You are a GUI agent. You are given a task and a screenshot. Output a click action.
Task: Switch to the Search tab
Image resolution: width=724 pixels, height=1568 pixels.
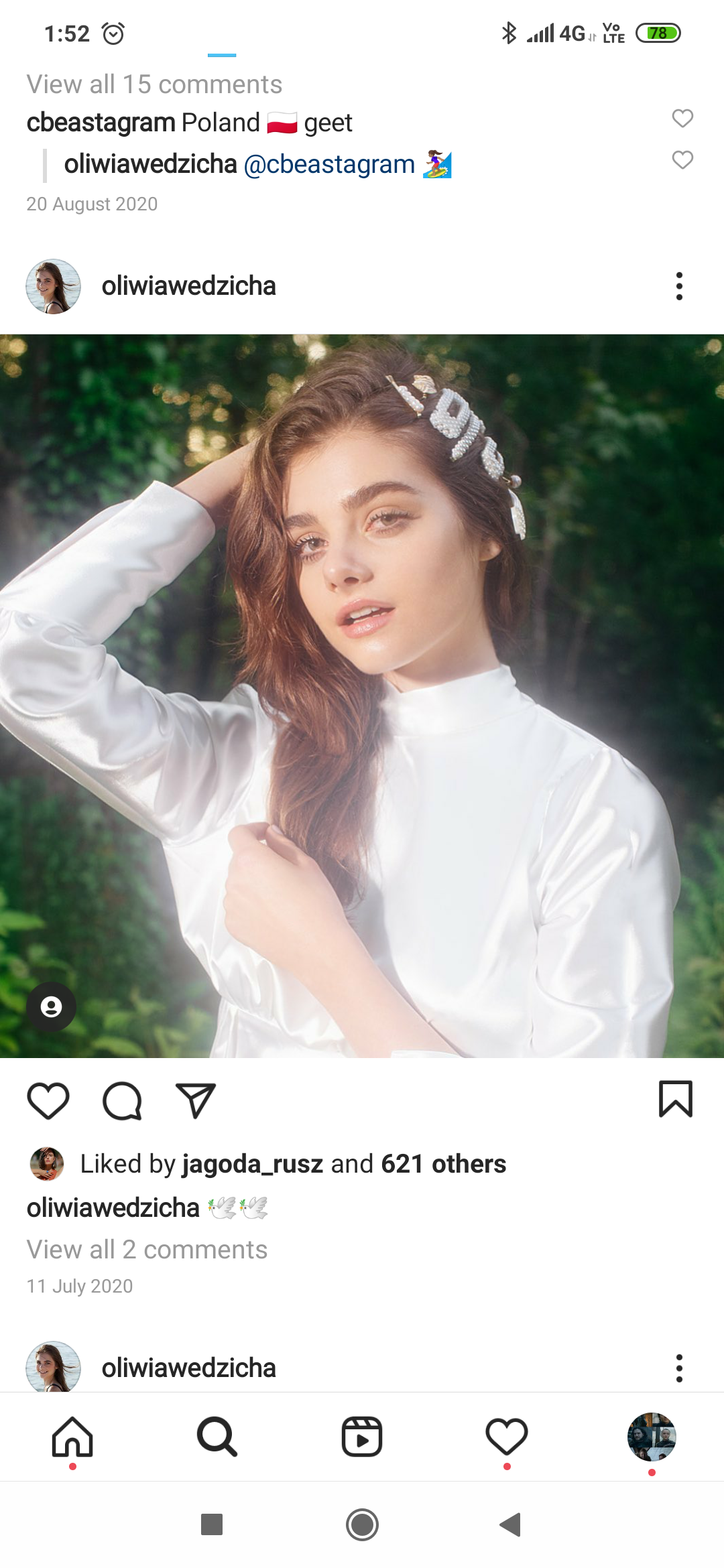click(x=217, y=1437)
